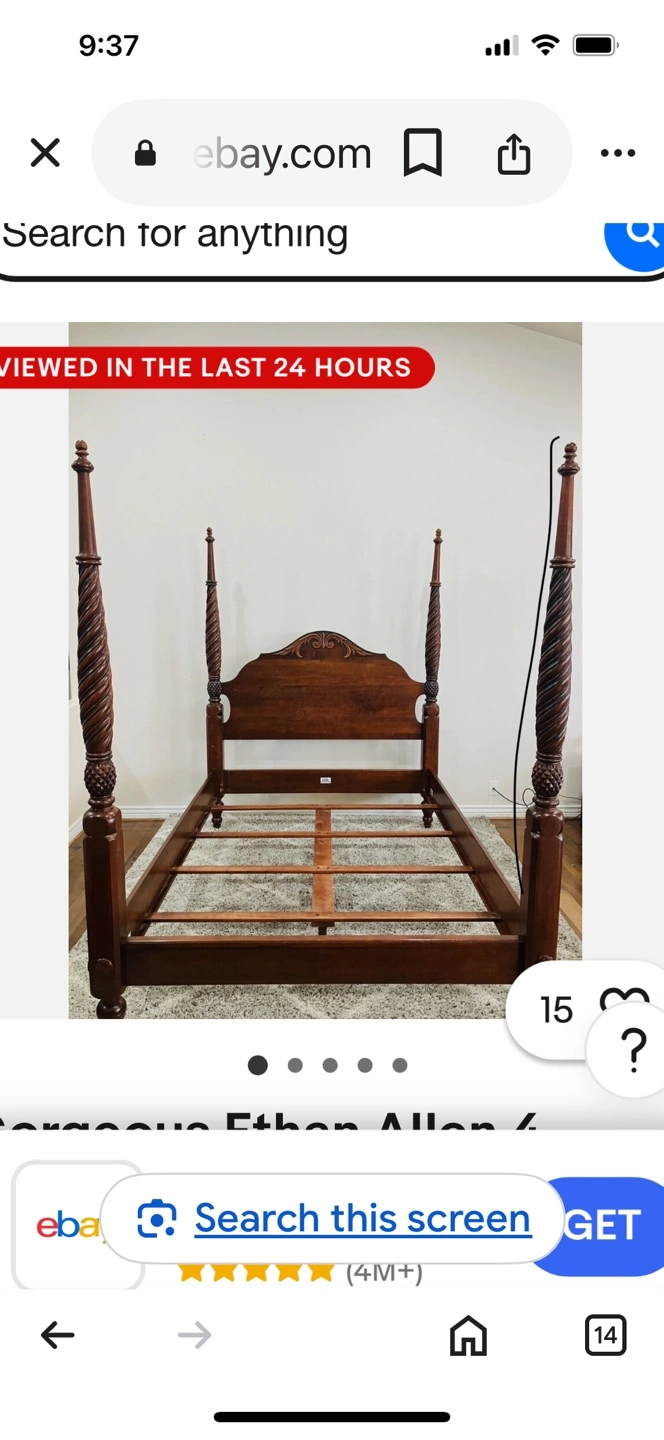
Task: Go to the browser home page
Action: 468,1335
